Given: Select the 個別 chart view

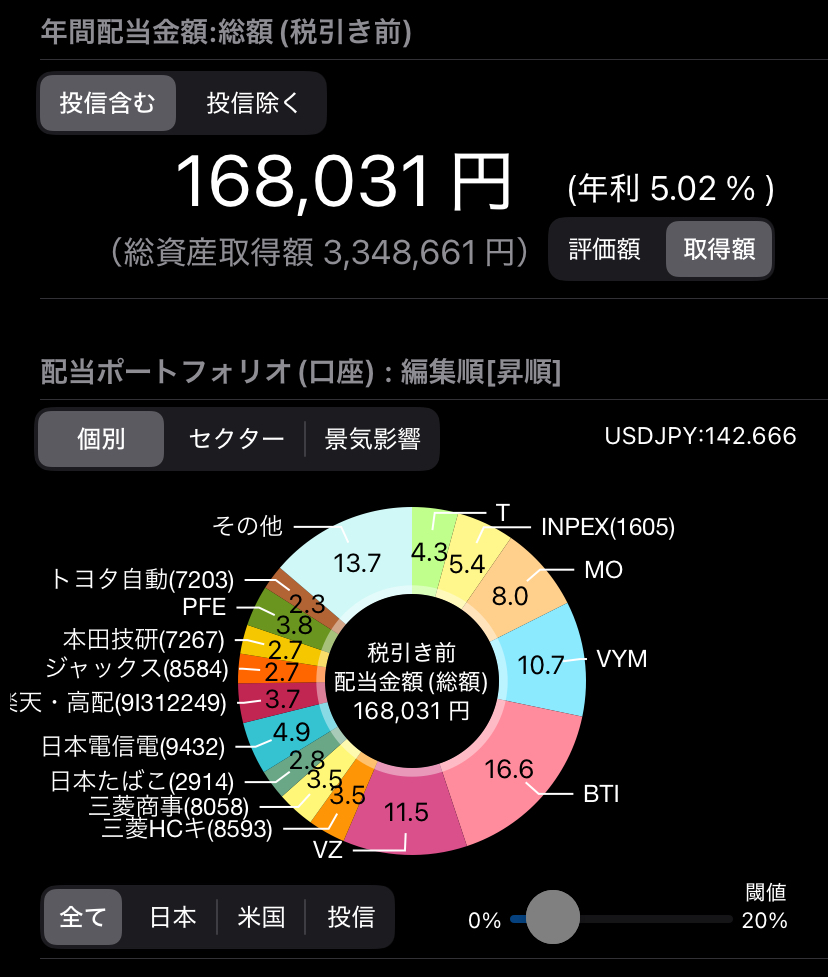Looking at the screenshot, I should pyautogui.click(x=101, y=438).
